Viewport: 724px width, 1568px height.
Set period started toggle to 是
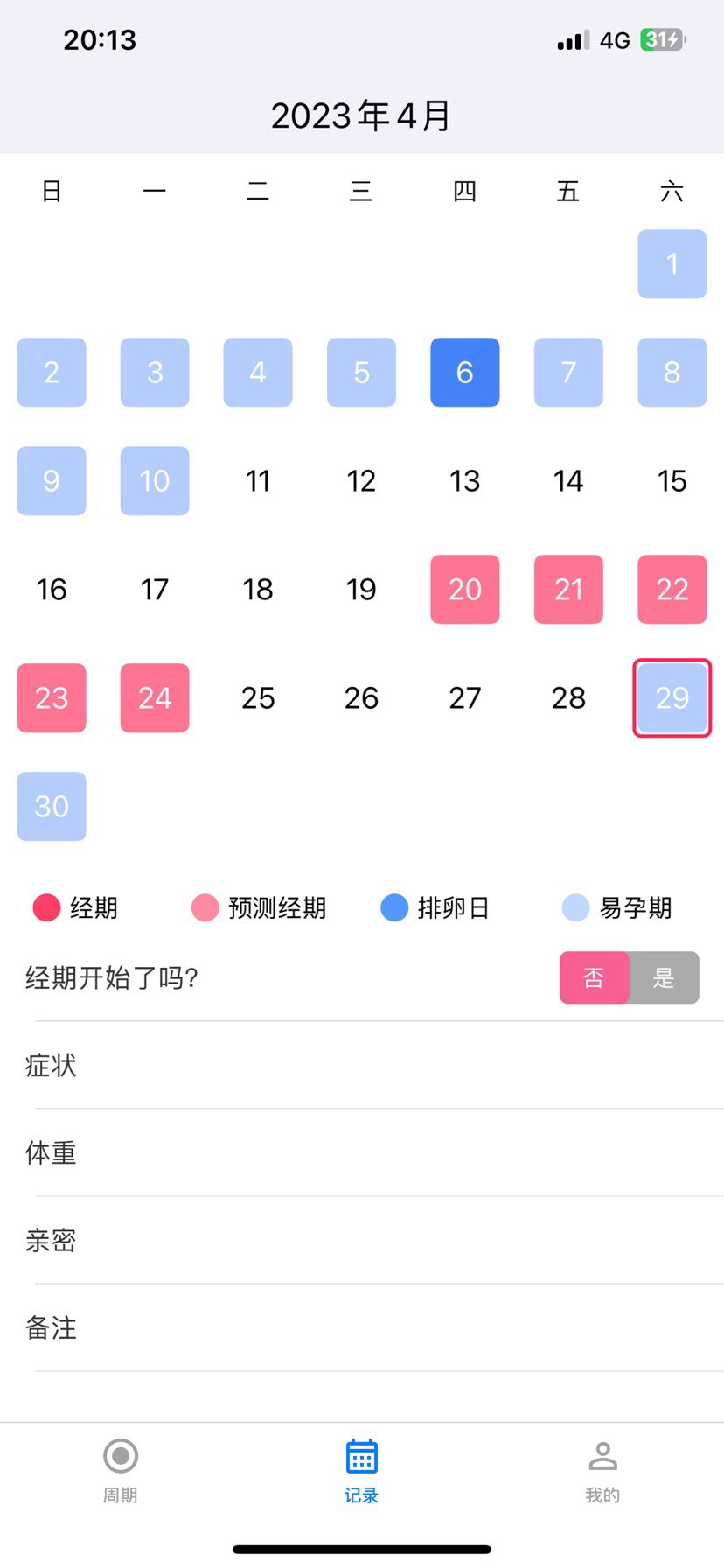tap(664, 977)
